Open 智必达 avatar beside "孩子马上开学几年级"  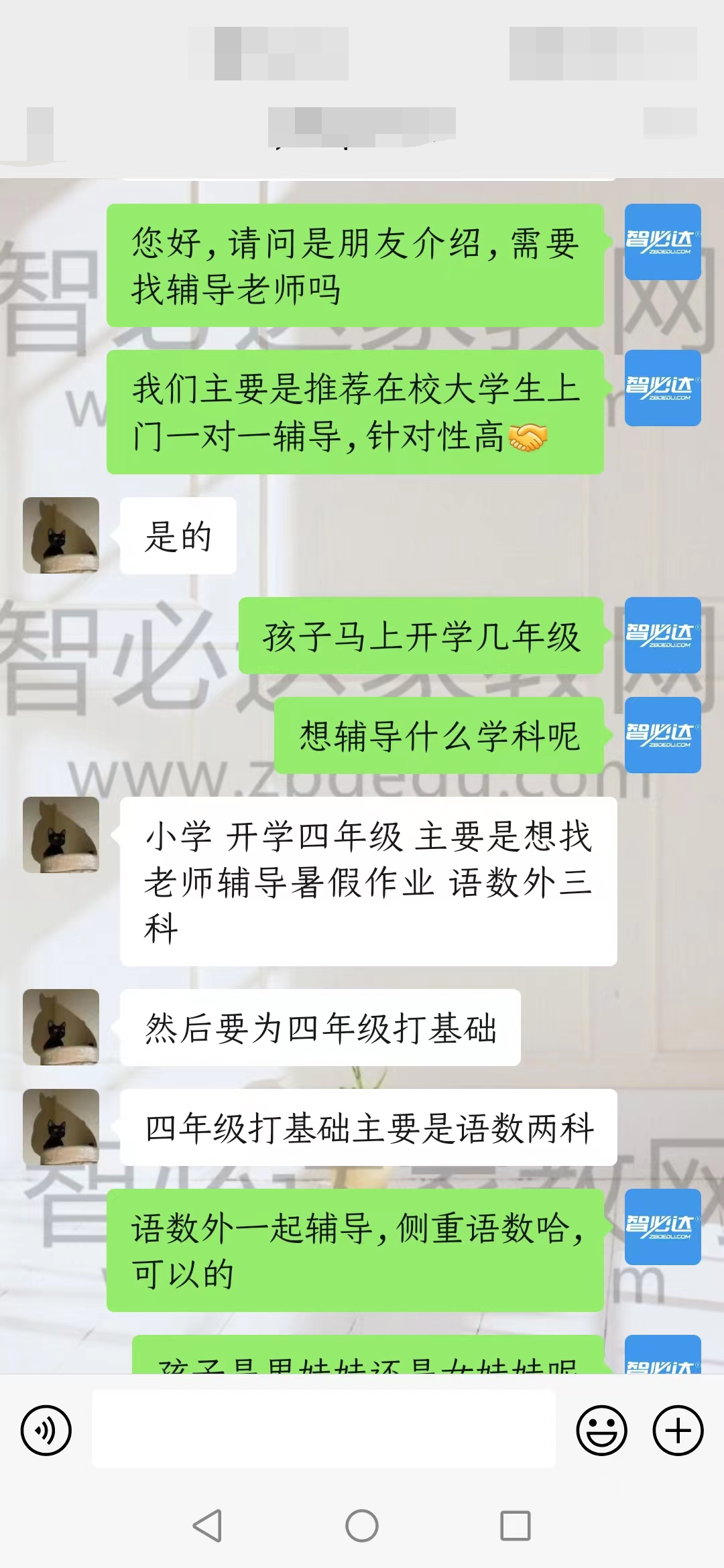pos(662,635)
